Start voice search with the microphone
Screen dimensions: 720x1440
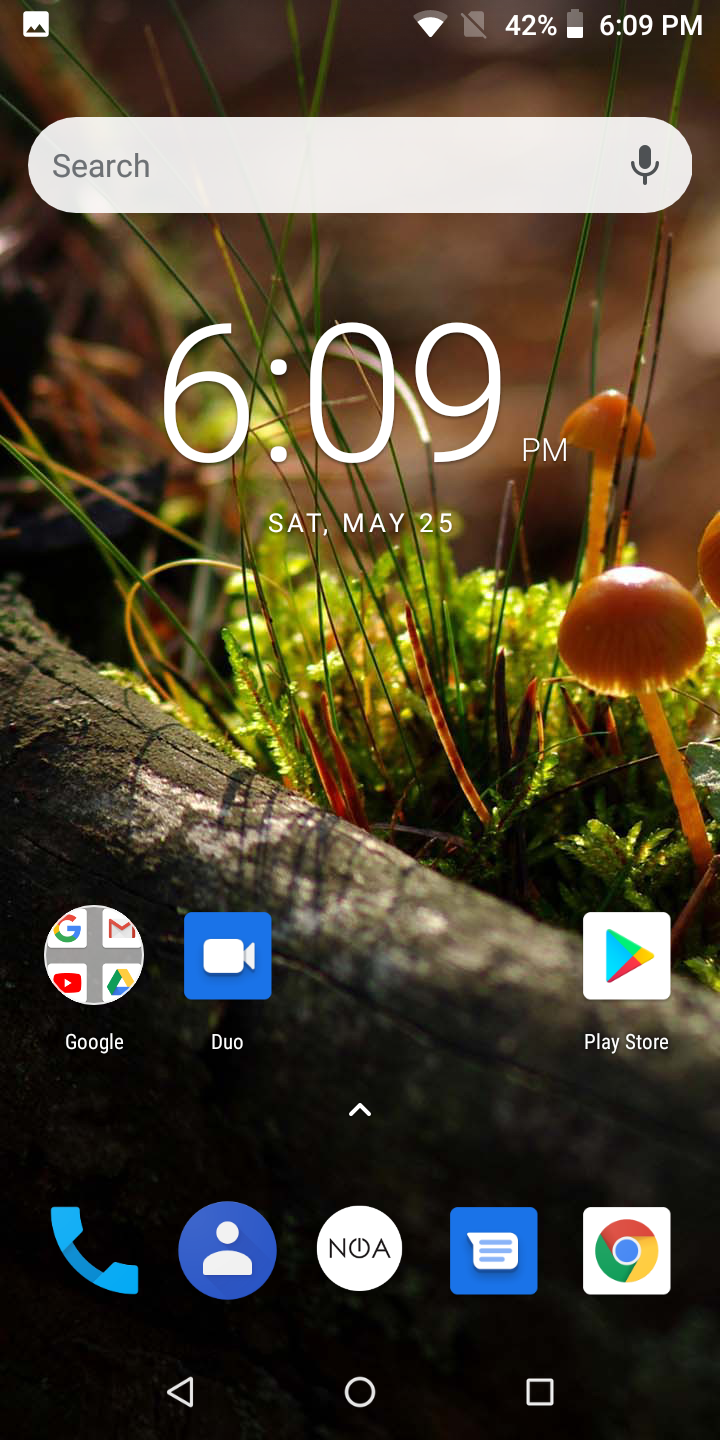tap(645, 165)
